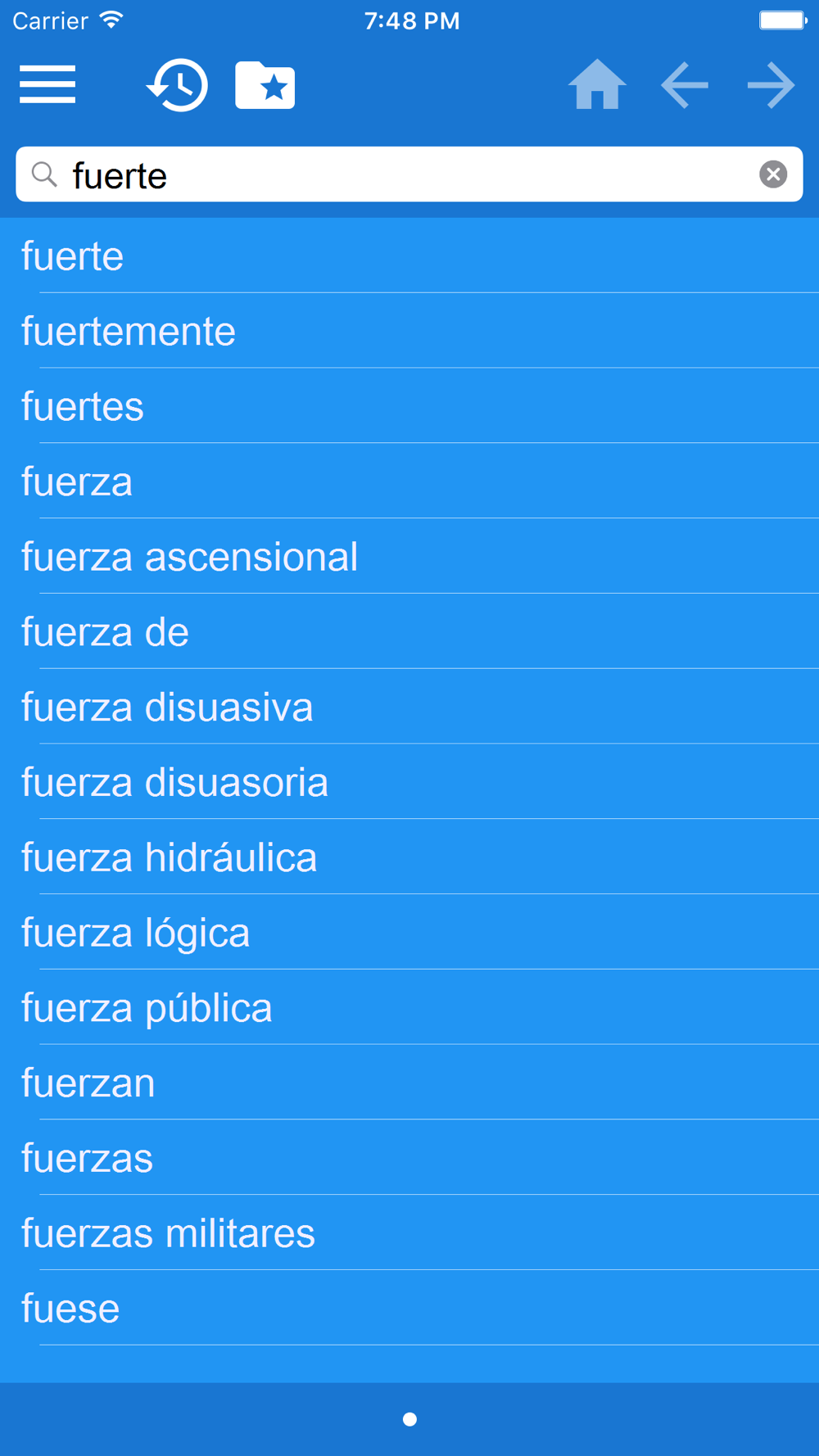This screenshot has width=819, height=1456.
Task: Open search history
Action: pyautogui.click(x=177, y=85)
